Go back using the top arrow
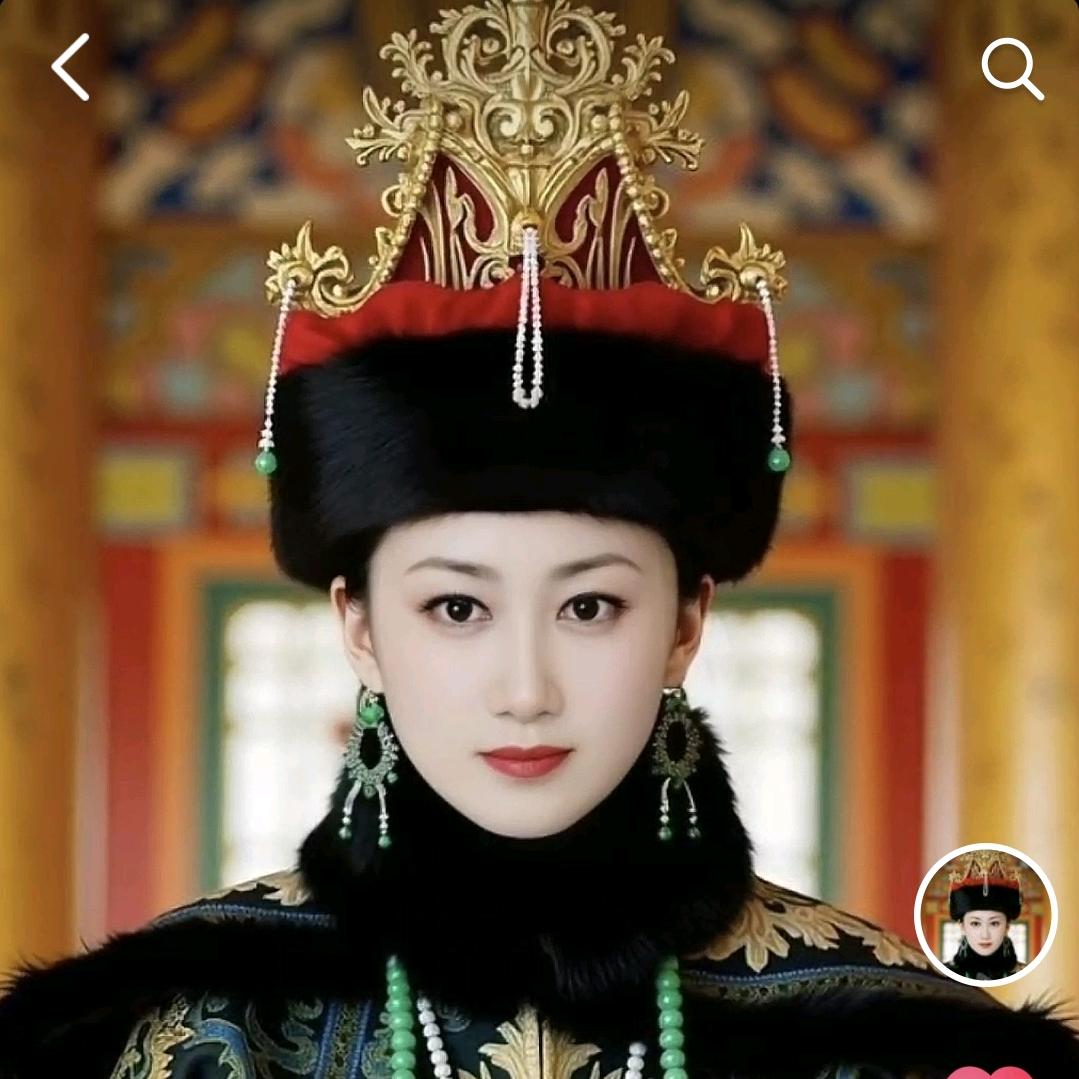This screenshot has height=1079, width=1079. pos(71,67)
